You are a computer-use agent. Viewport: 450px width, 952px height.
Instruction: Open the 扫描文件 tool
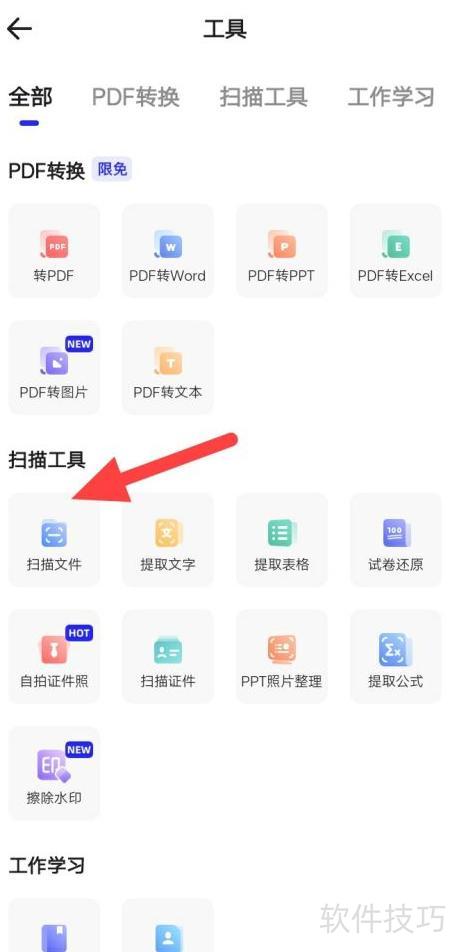click(x=54, y=540)
